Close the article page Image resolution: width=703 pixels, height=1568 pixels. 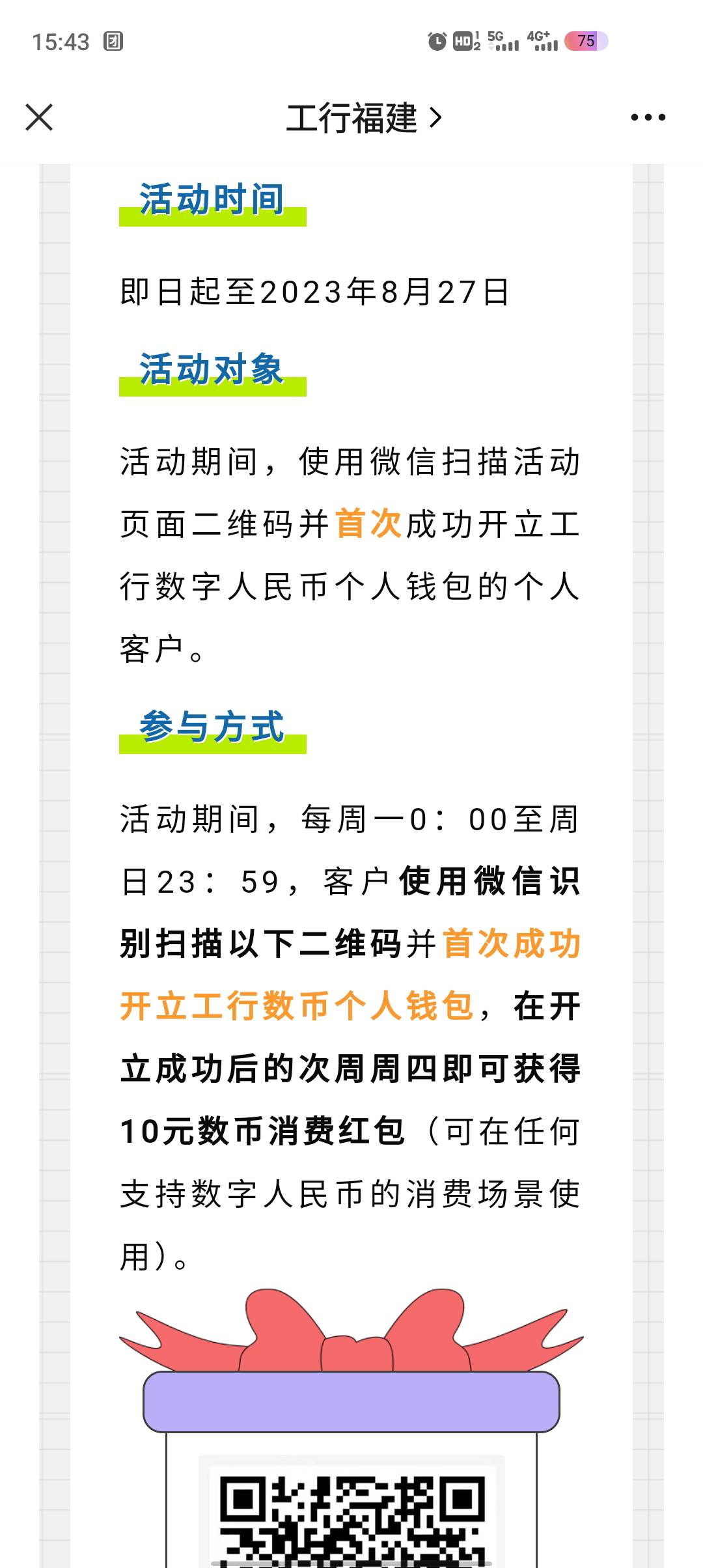point(39,117)
